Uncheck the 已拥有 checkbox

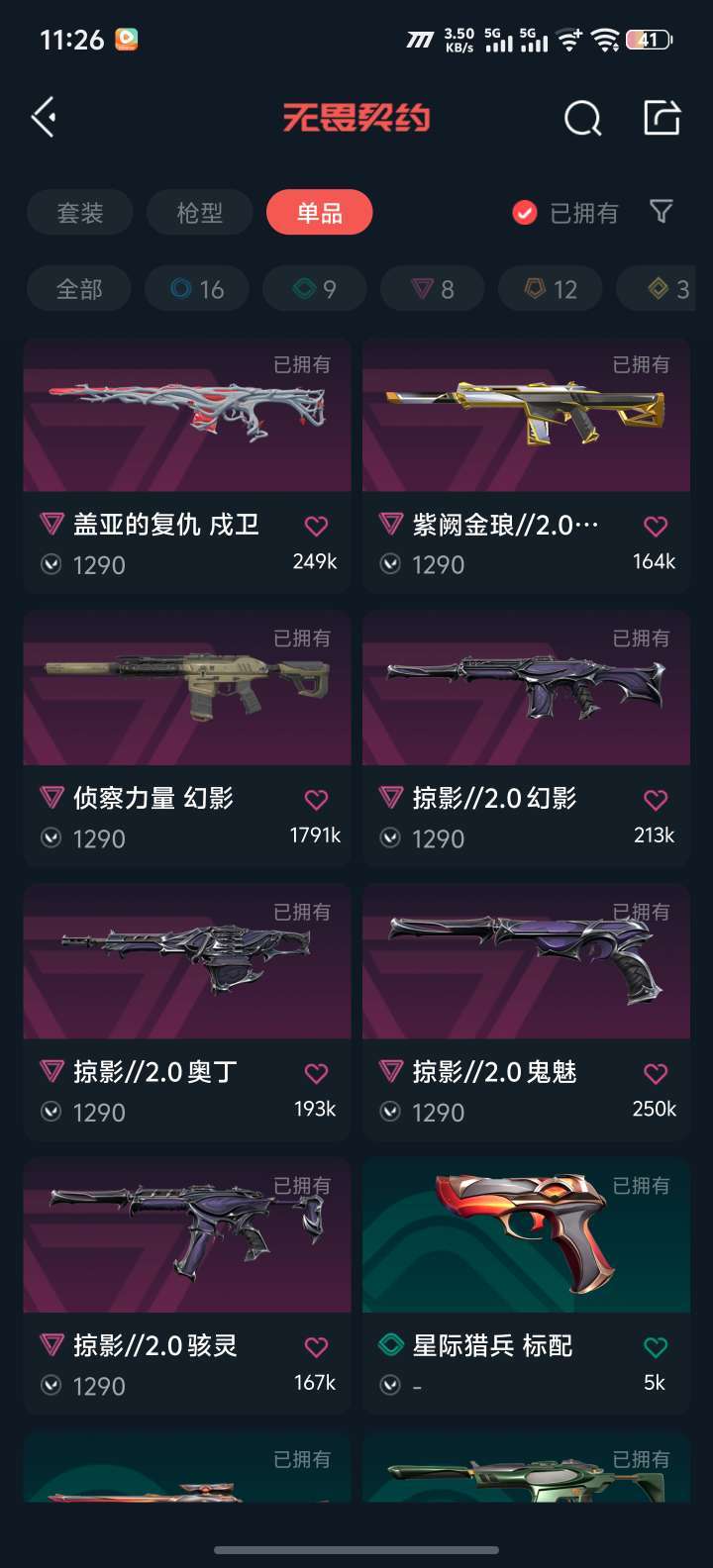point(525,213)
